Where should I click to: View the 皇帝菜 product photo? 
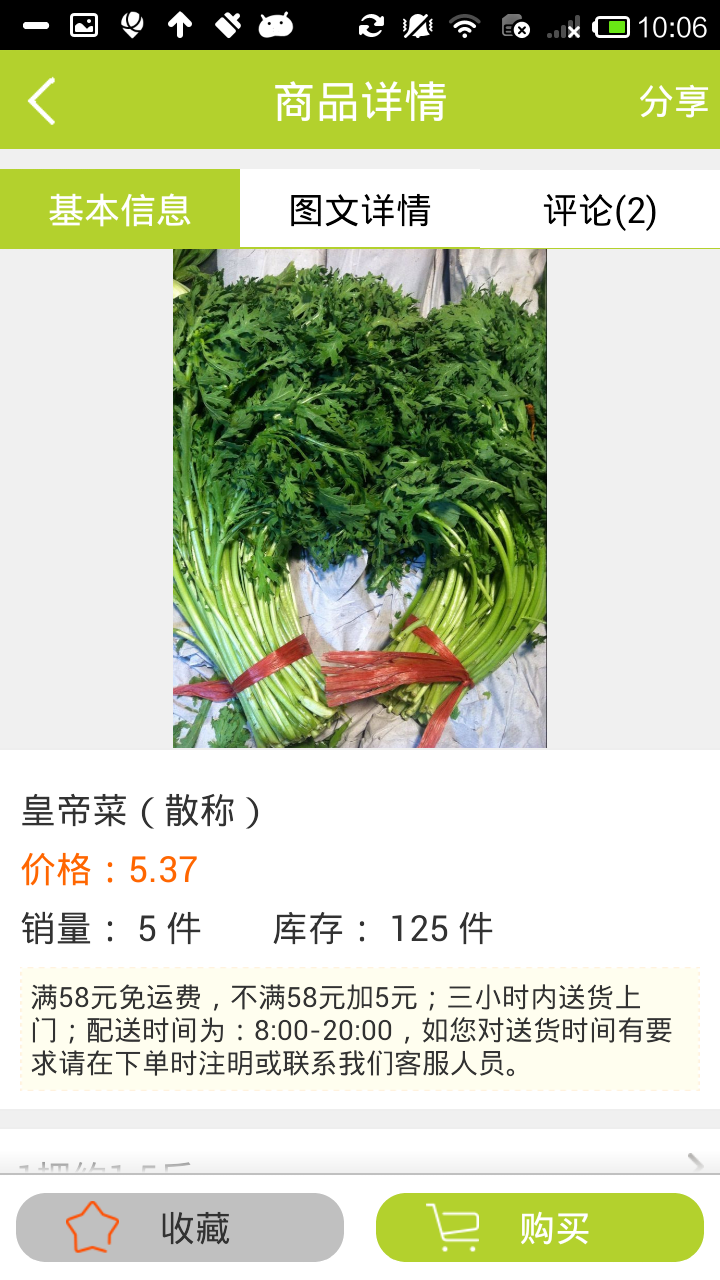coord(360,498)
